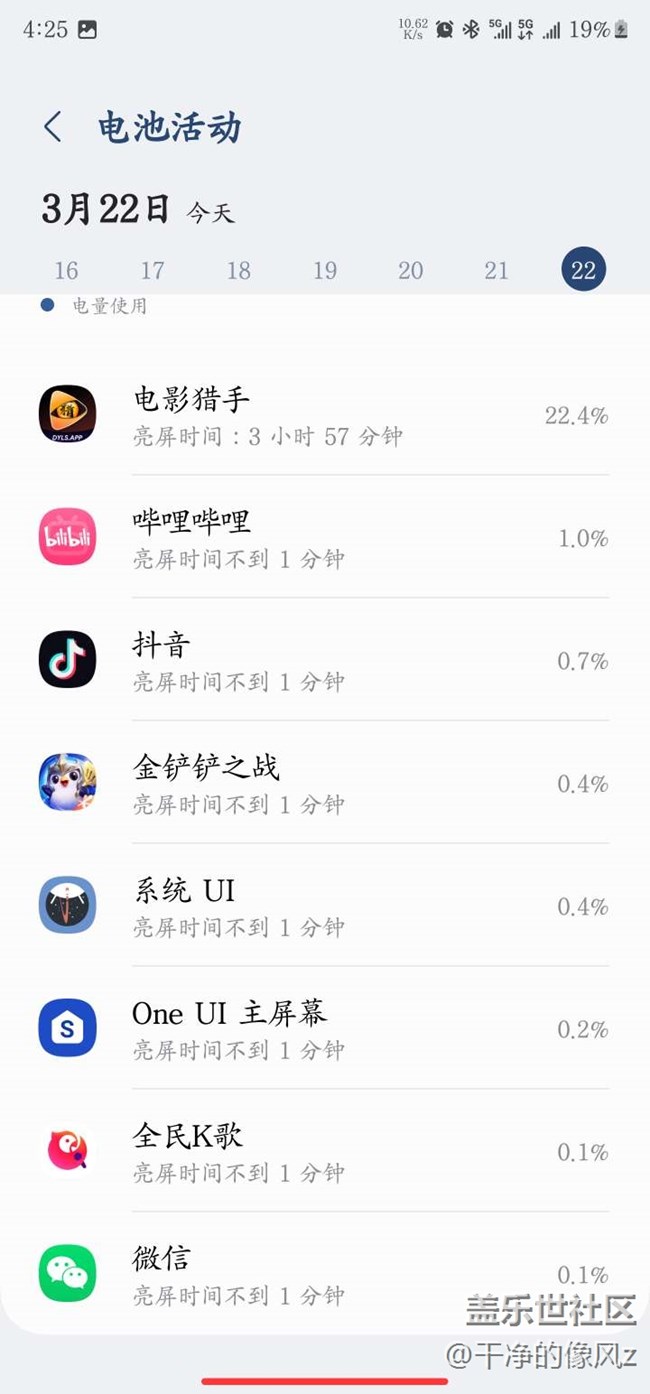This screenshot has height=1394, width=650.
Task: Open 系统 UI battery usage details
Action: tap(324, 906)
